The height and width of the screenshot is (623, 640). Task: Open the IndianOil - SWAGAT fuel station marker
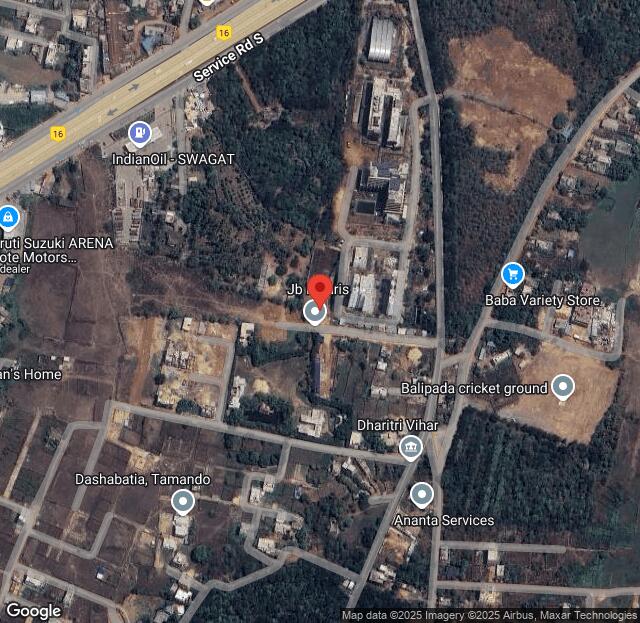point(140,132)
